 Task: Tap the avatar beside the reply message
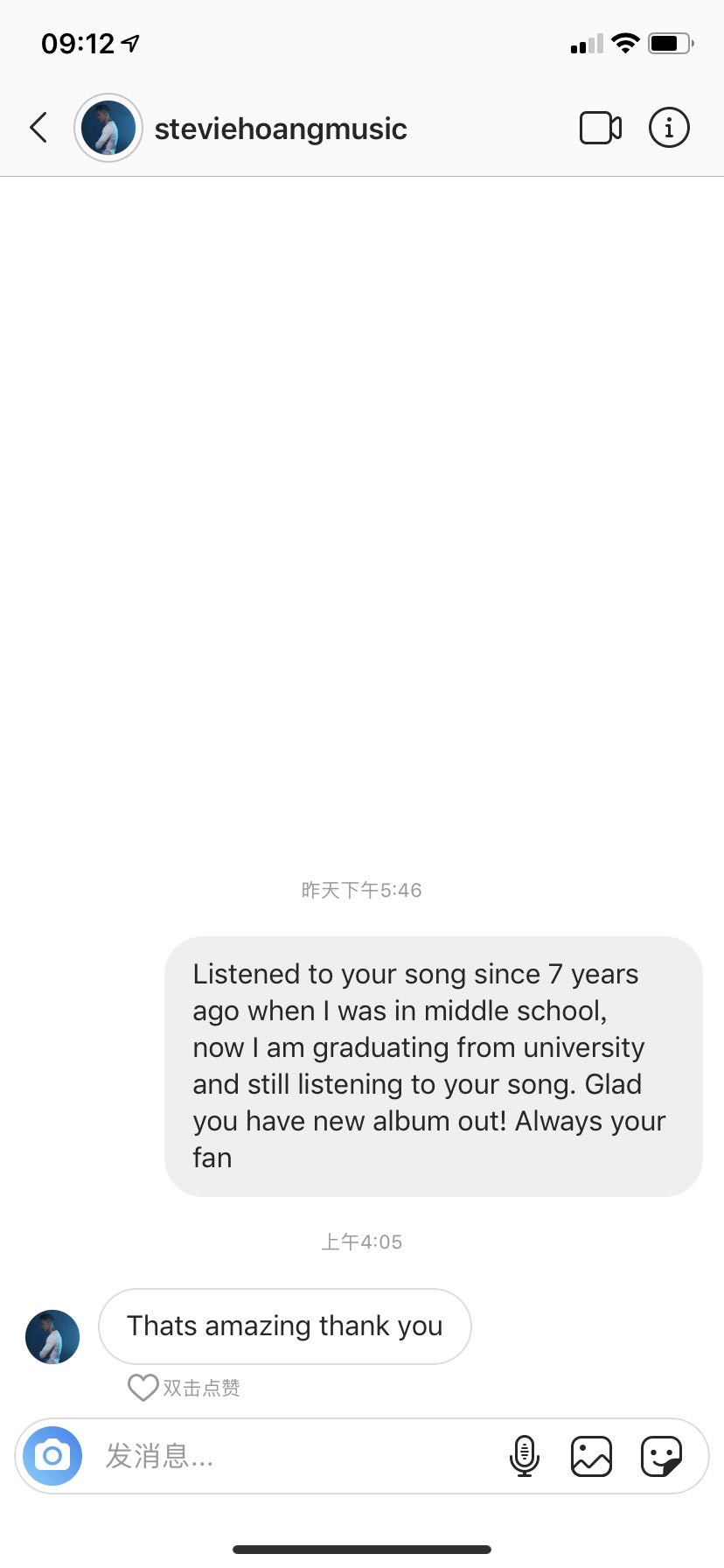tap(52, 1337)
